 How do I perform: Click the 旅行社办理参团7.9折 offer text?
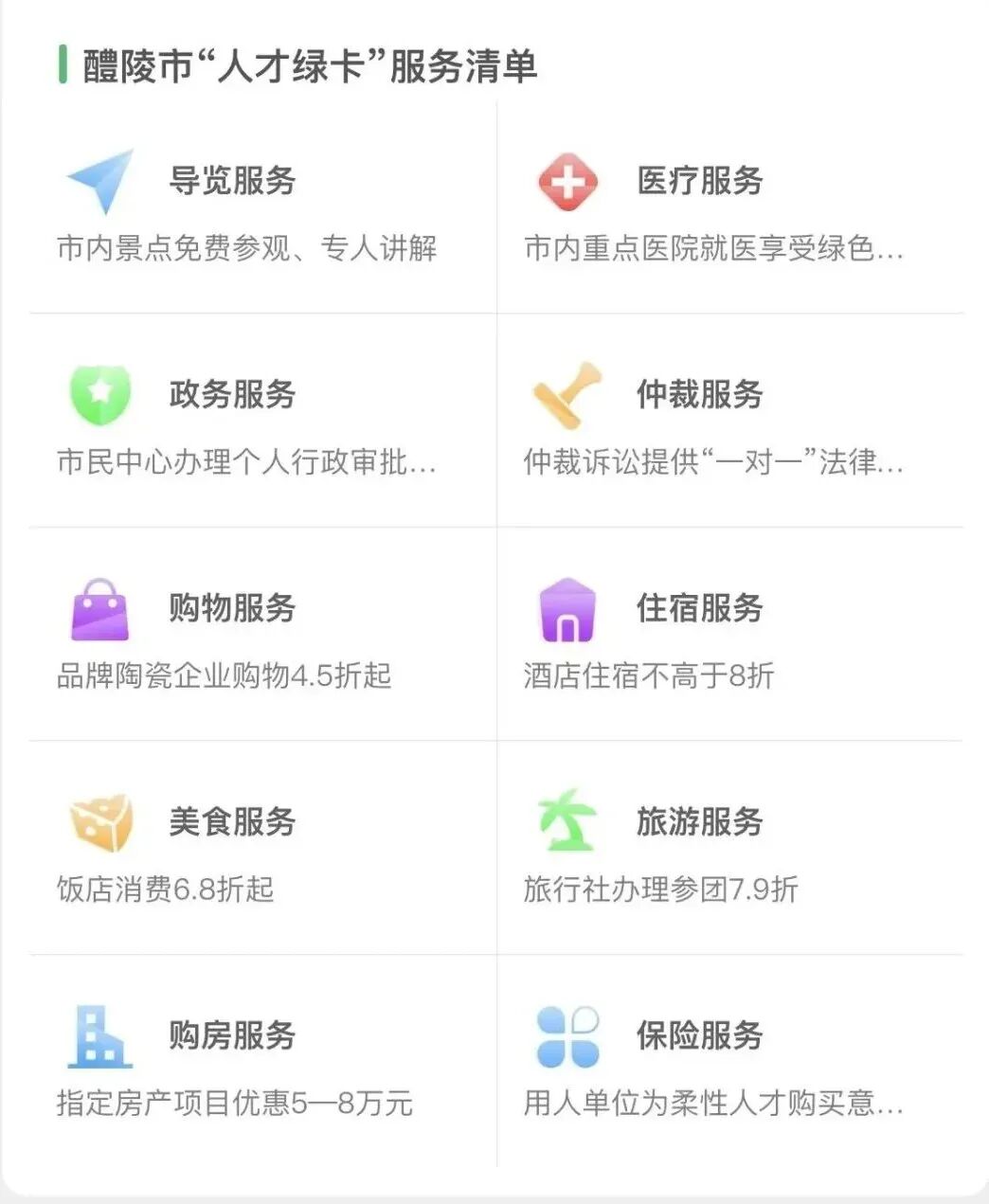pos(662,890)
